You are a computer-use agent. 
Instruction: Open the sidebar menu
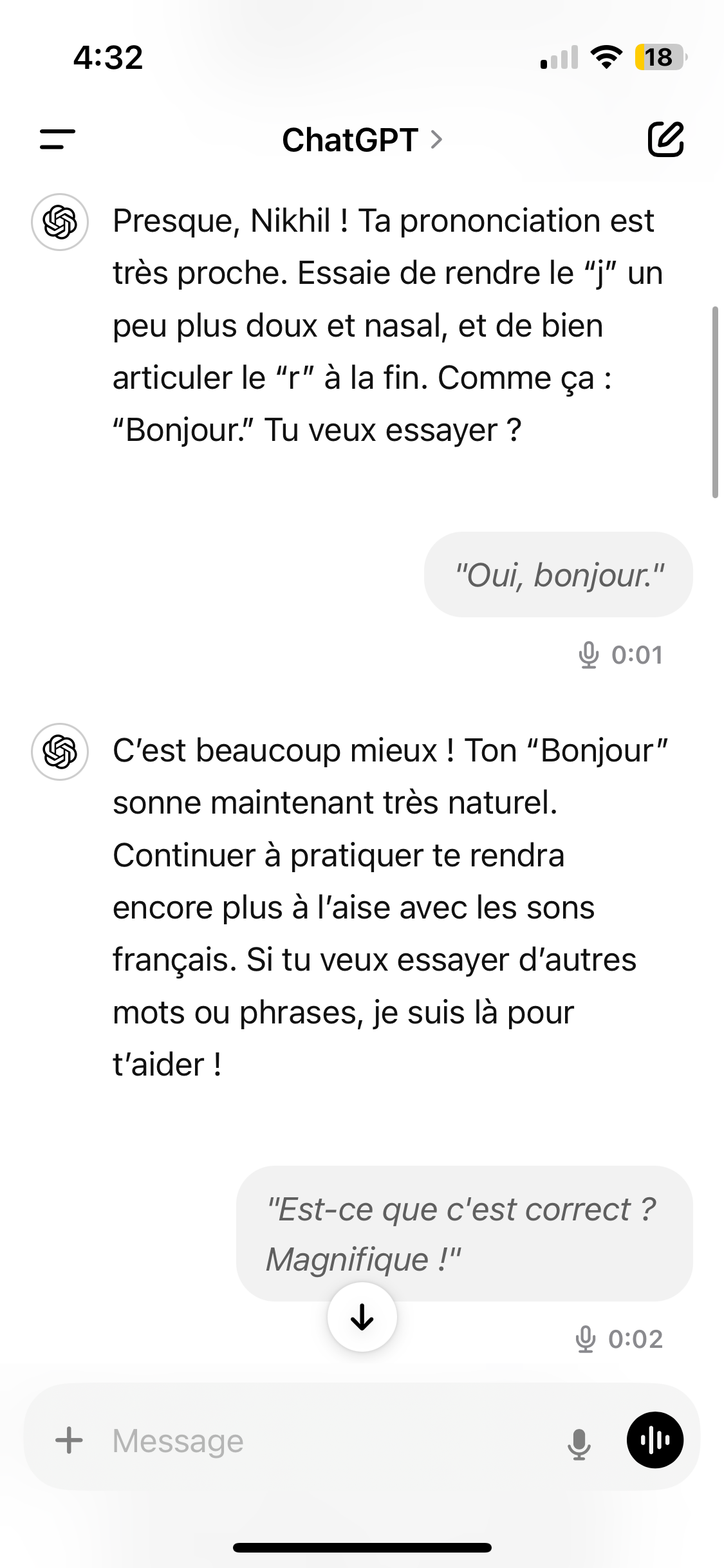pyautogui.click(x=57, y=139)
